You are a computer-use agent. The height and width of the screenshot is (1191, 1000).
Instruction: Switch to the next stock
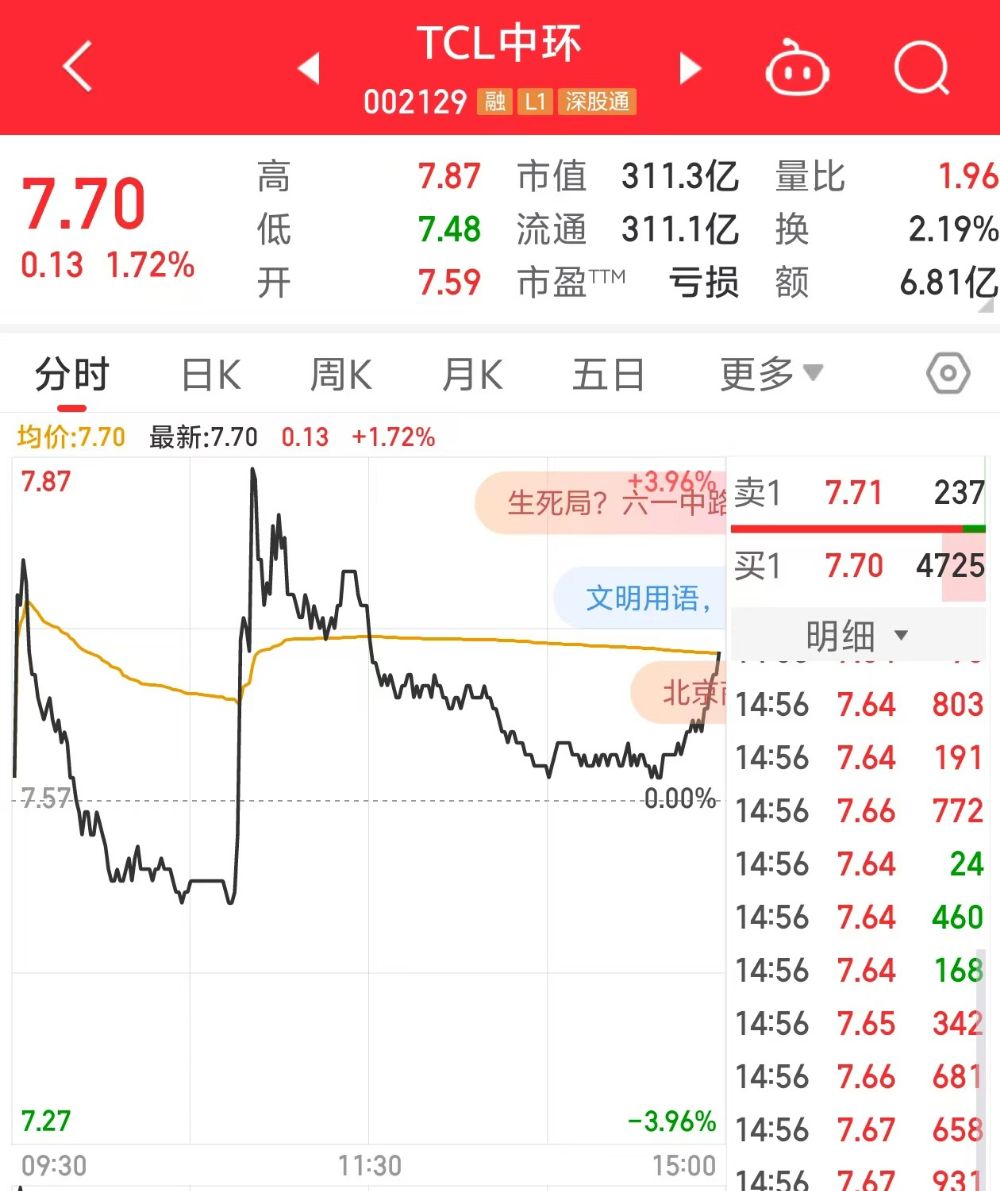coord(690,68)
